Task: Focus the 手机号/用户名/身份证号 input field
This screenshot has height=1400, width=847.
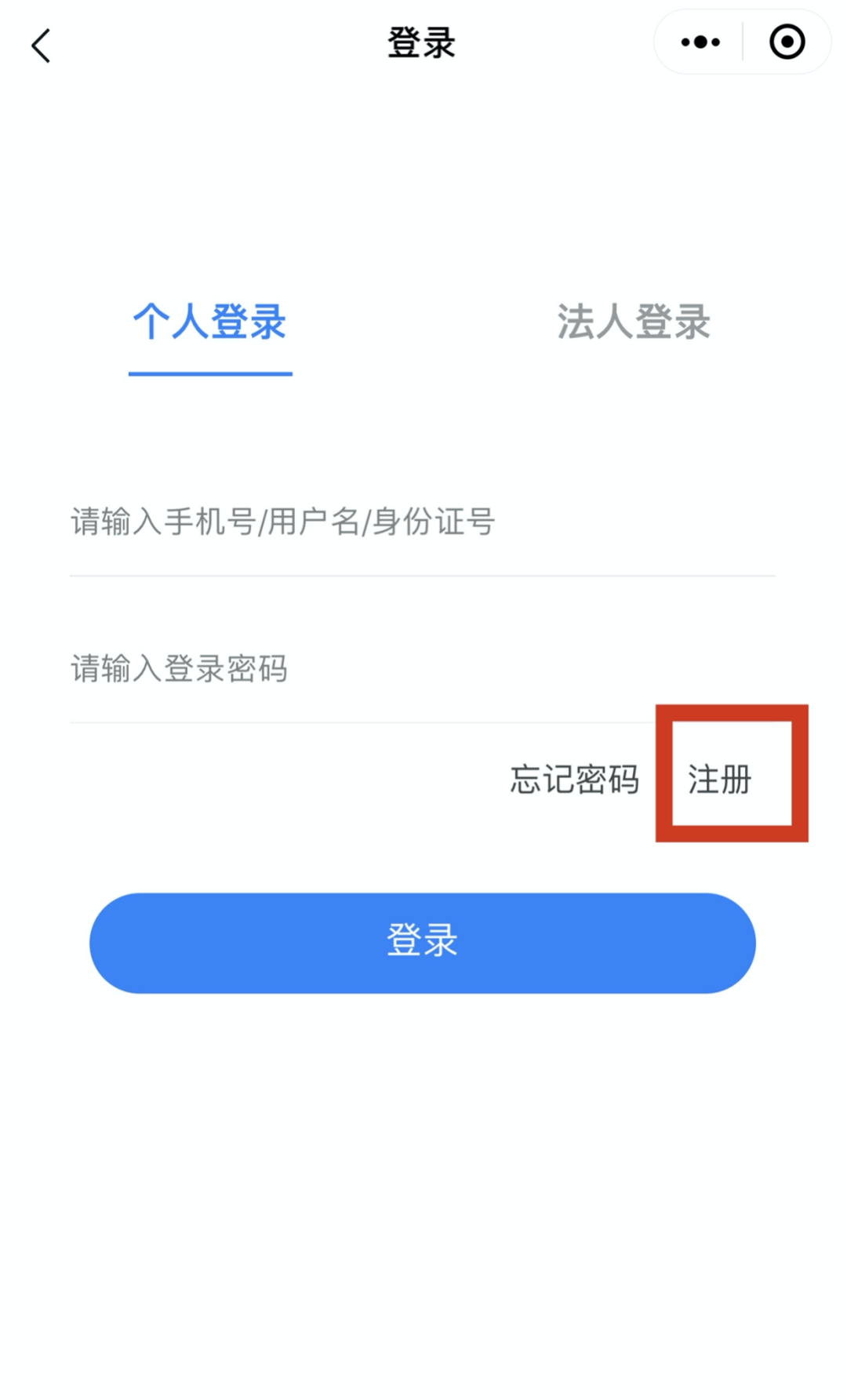Action: 422,522
